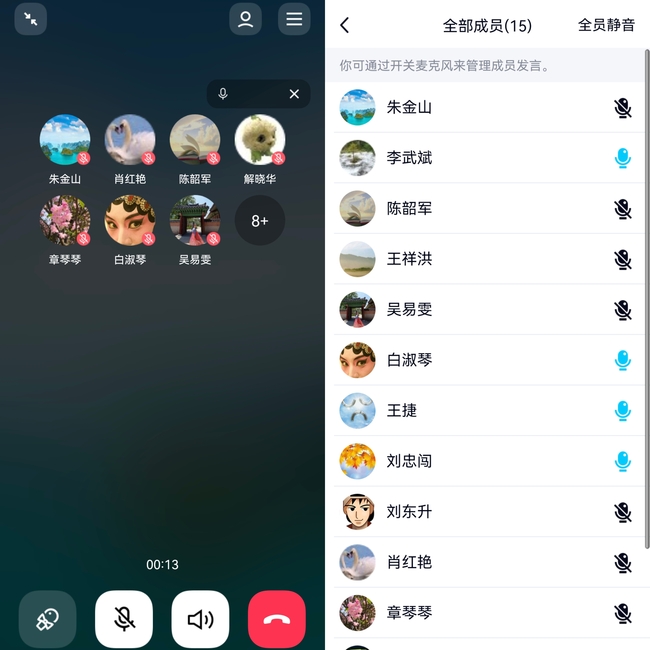650x650 pixels.
Task: Open the hamburger menu
Action: click(293, 19)
